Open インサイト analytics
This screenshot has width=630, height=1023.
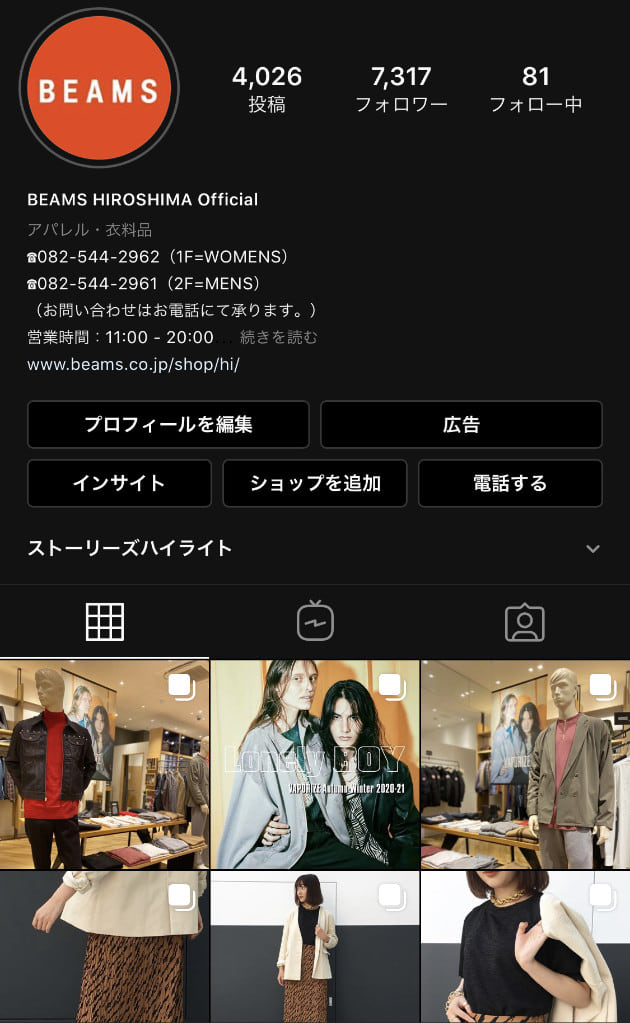coord(119,484)
